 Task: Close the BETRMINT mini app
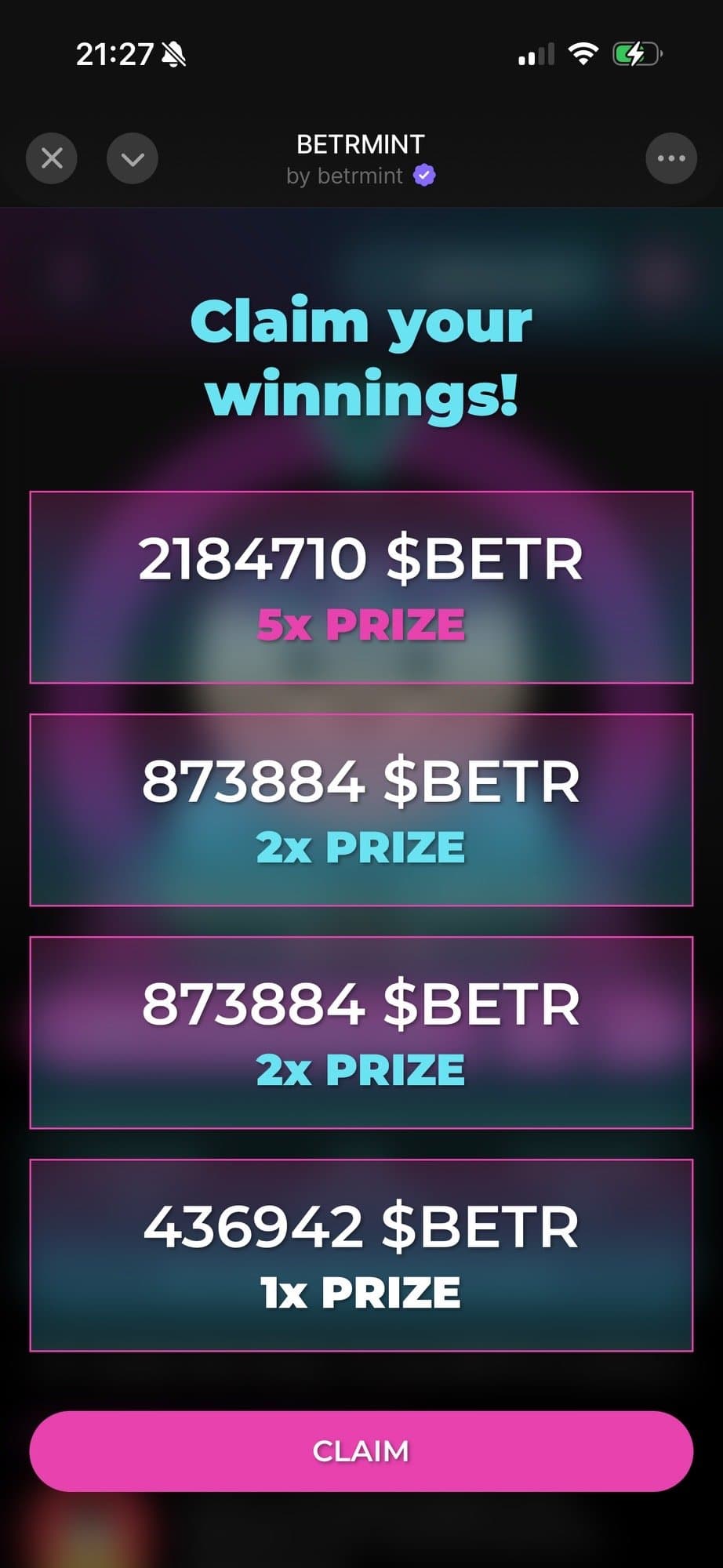click(x=52, y=158)
